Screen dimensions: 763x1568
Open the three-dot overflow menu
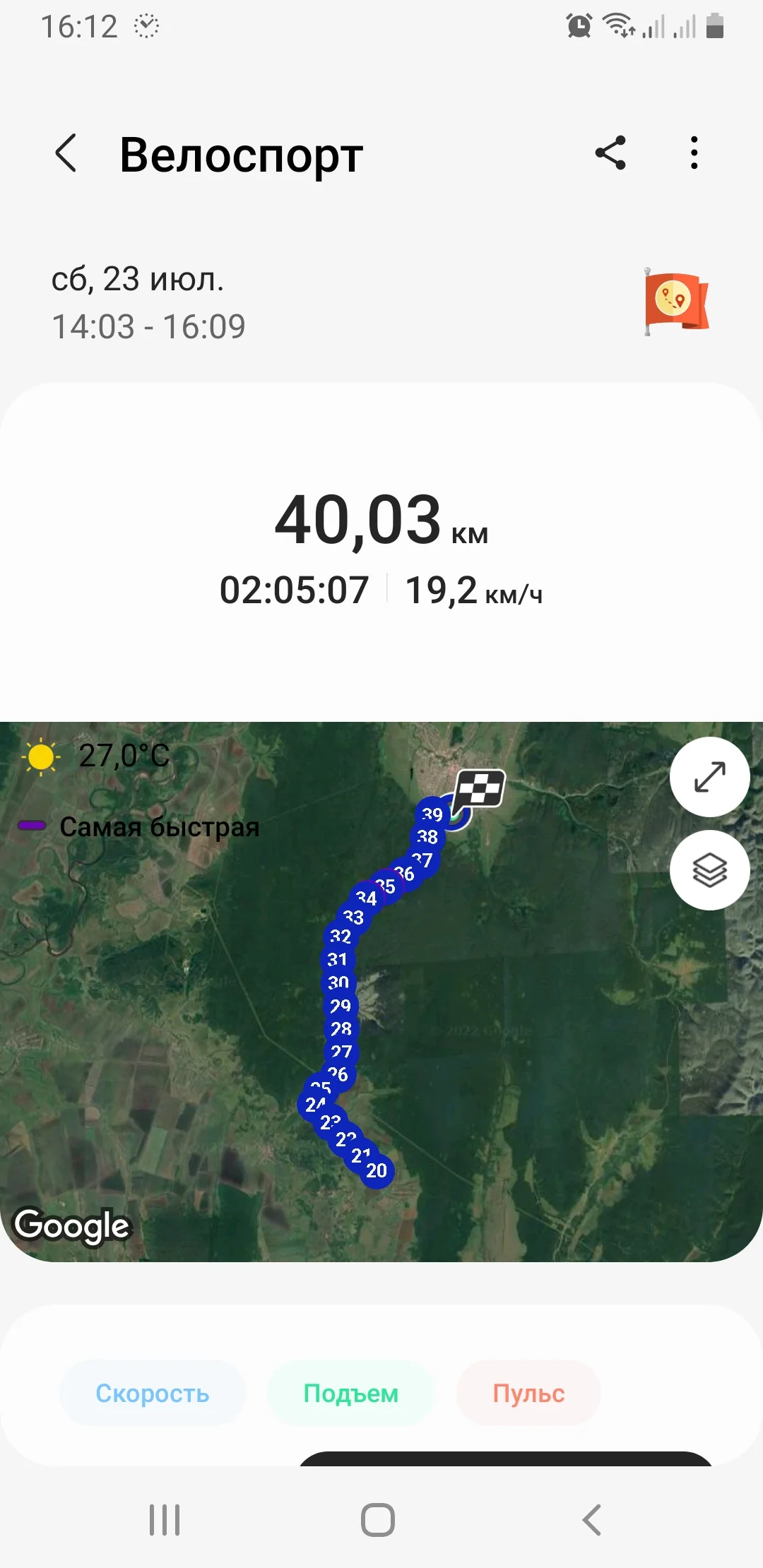(694, 153)
